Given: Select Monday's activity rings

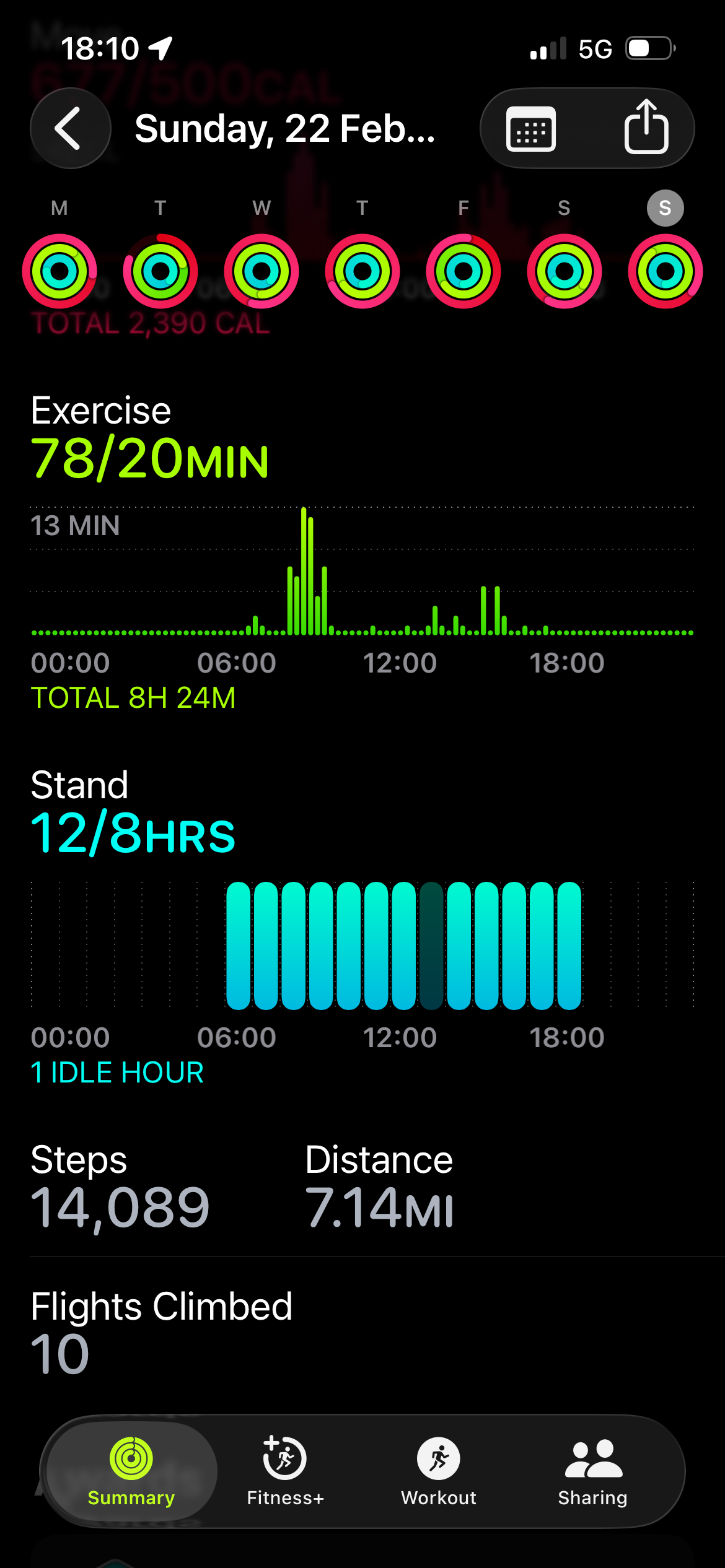Looking at the screenshot, I should tap(59, 271).
